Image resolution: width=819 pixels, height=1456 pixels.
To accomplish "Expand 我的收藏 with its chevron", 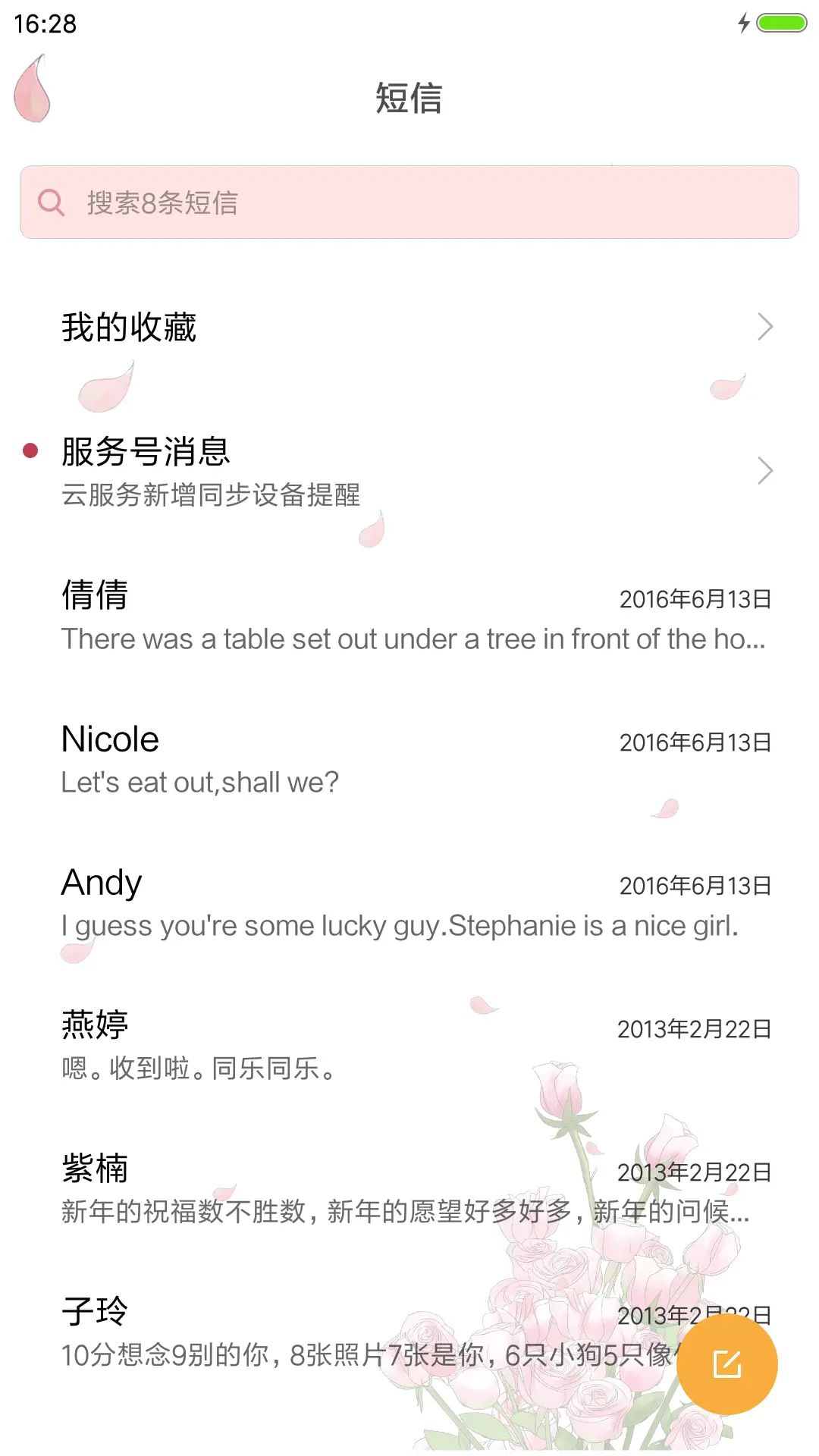I will [765, 326].
